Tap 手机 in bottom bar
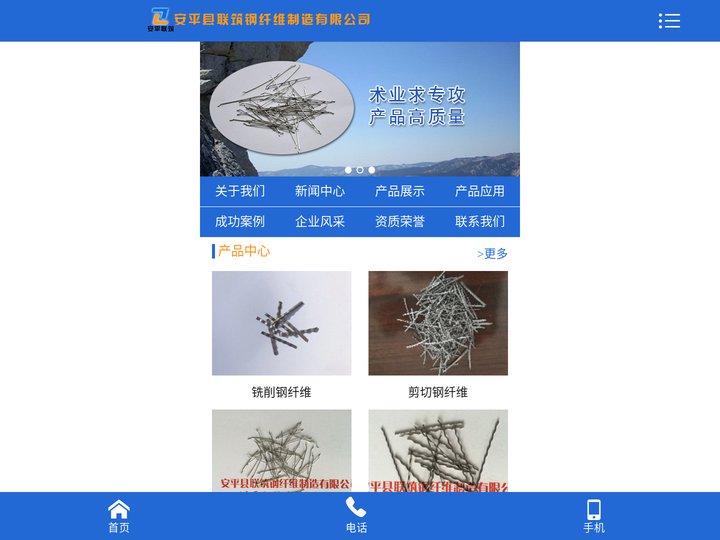The width and height of the screenshot is (720, 540). (594, 516)
